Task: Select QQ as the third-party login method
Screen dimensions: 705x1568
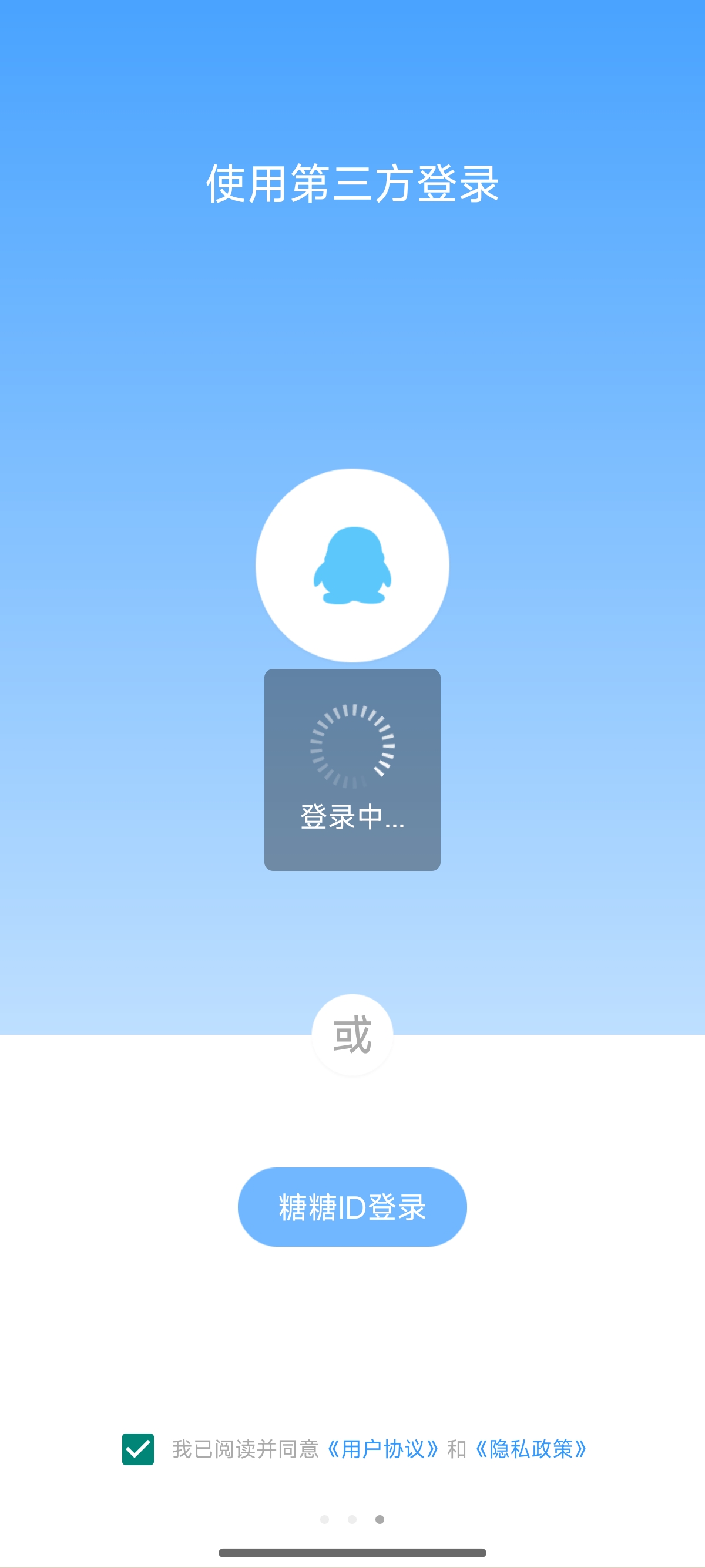Action: (x=352, y=565)
